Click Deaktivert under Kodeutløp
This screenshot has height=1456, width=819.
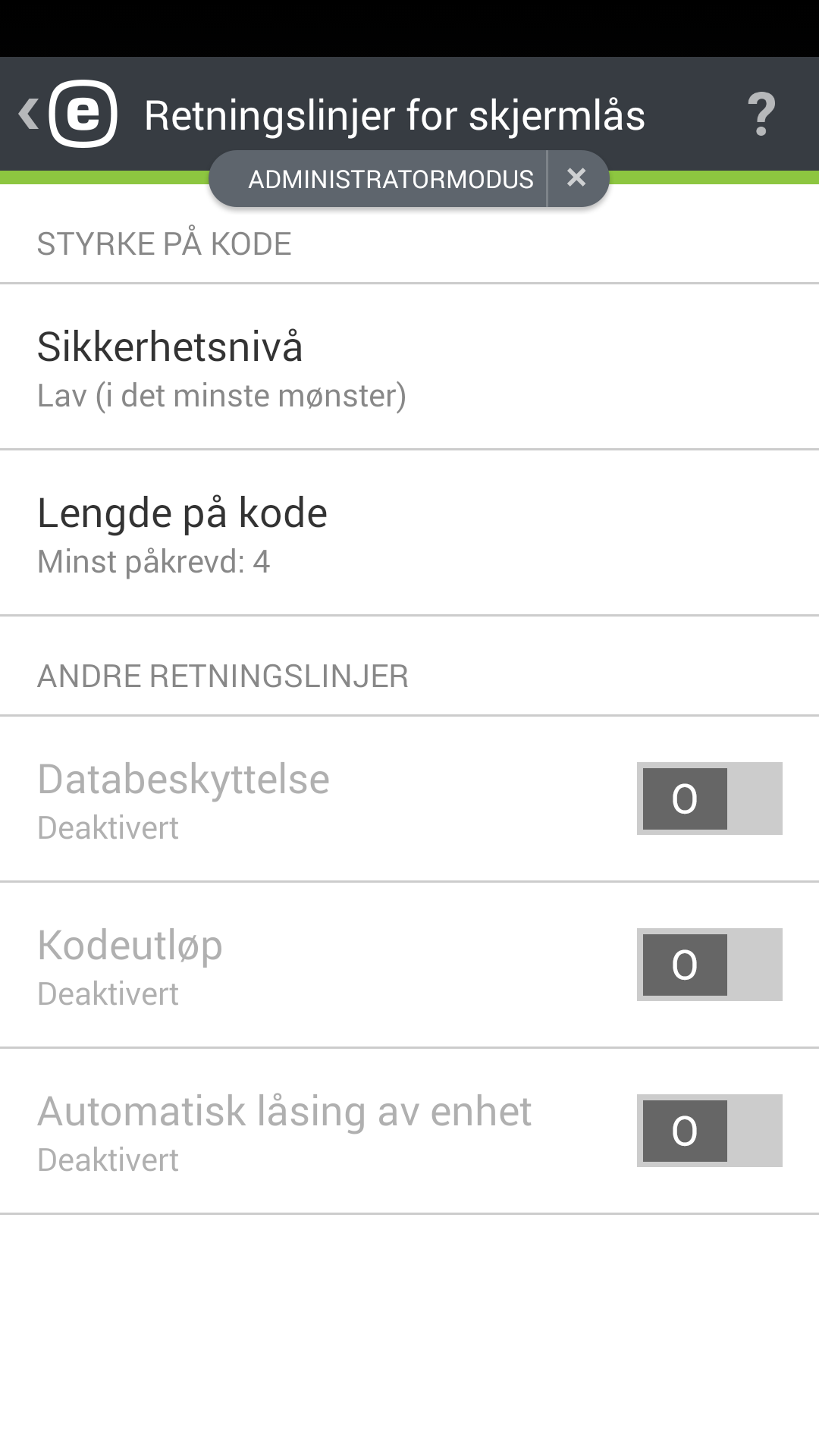tap(108, 993)
